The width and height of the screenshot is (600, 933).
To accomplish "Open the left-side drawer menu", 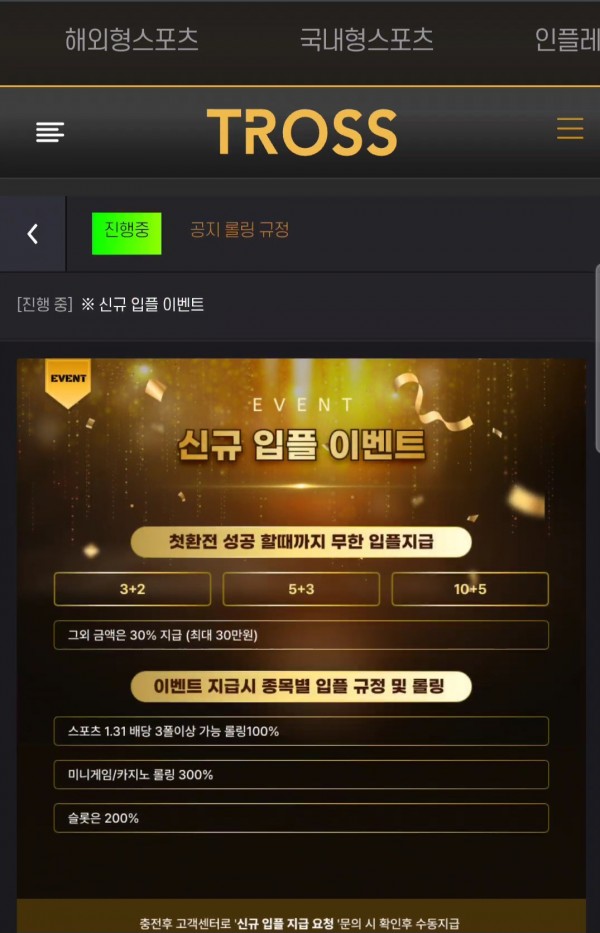I will pyautogui.click(x=50, y=132).
